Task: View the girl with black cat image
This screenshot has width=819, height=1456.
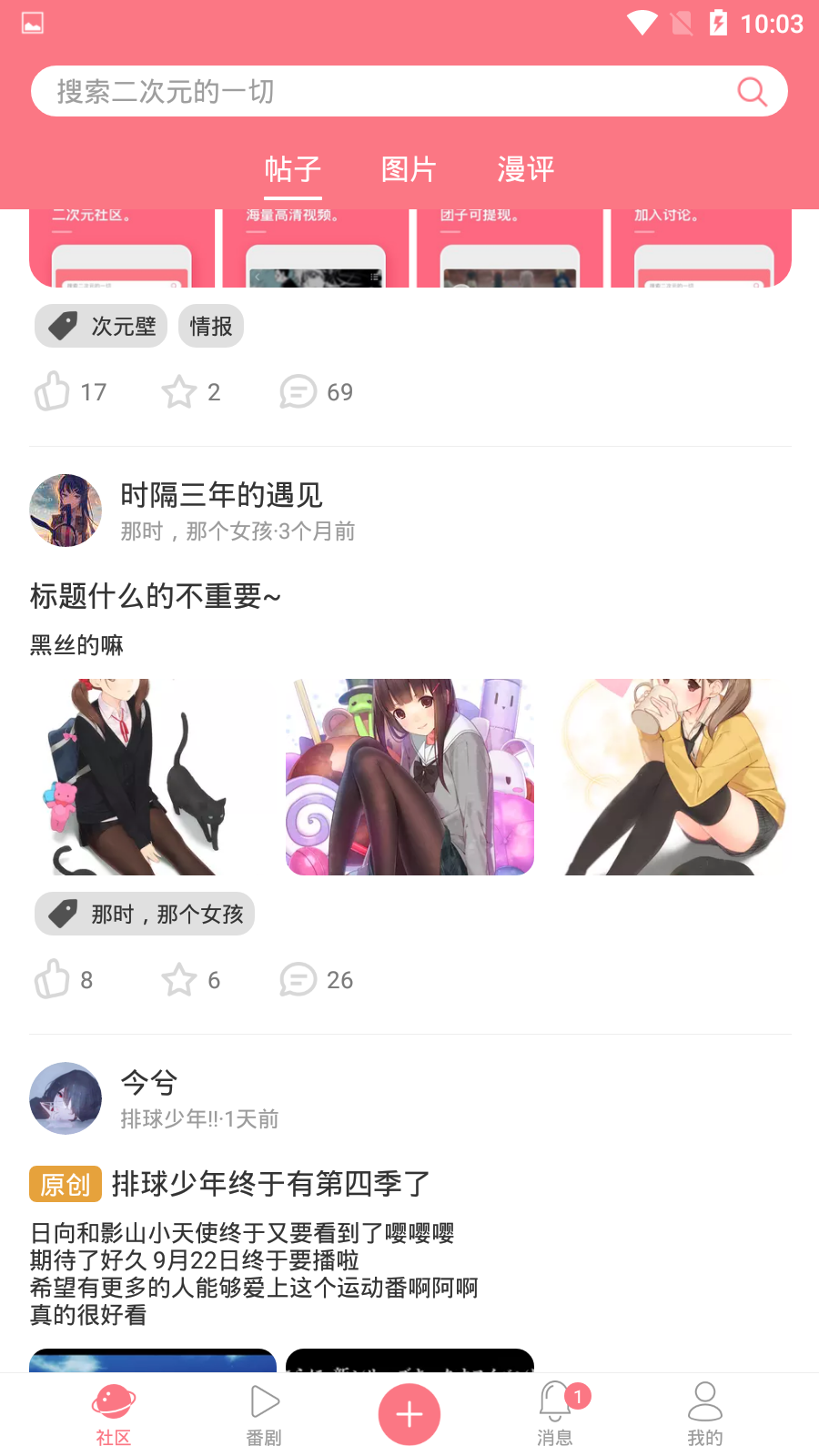Action: pos(153,777)
